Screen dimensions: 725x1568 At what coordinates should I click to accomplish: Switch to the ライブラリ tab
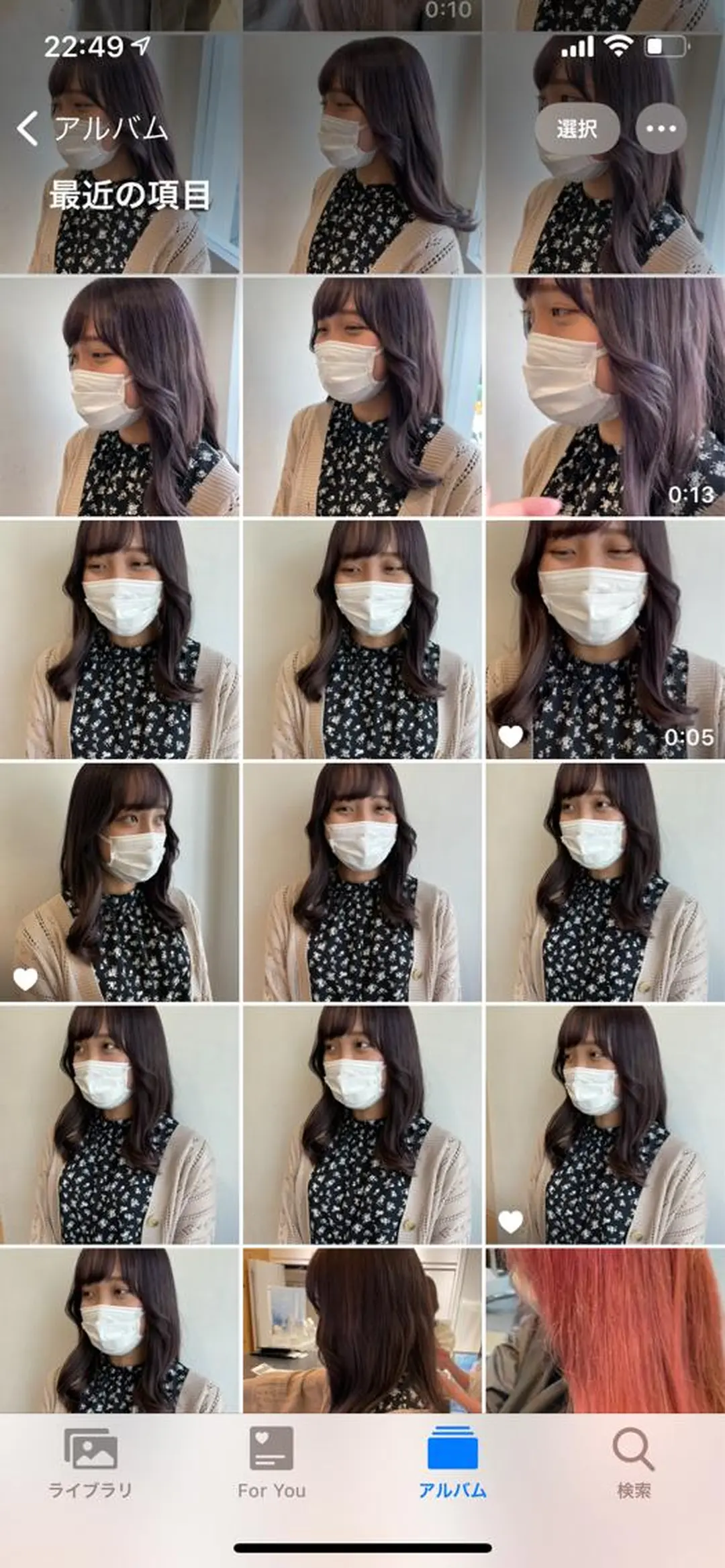[x=91, y=1464]
